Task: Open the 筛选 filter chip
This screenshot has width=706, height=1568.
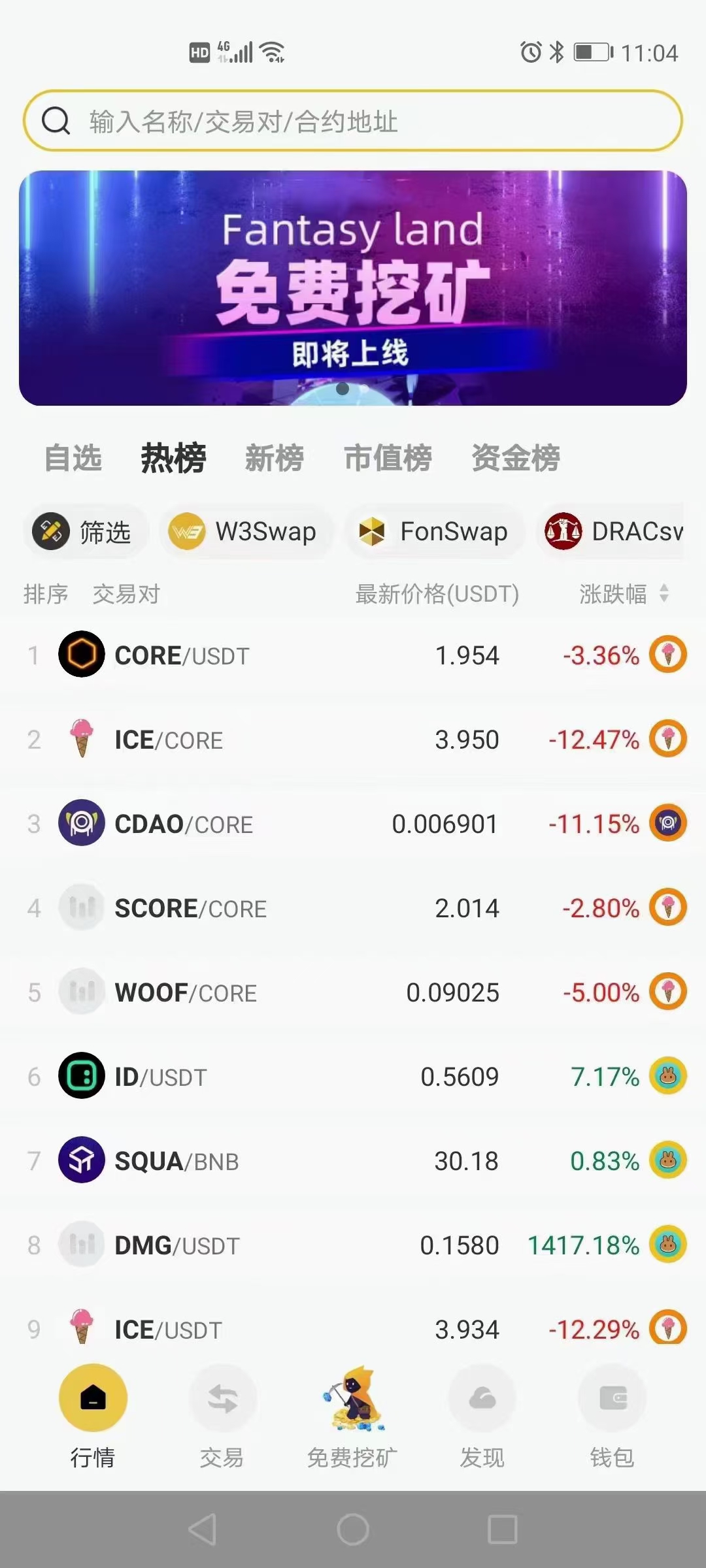Action: (x=85, y=532)
